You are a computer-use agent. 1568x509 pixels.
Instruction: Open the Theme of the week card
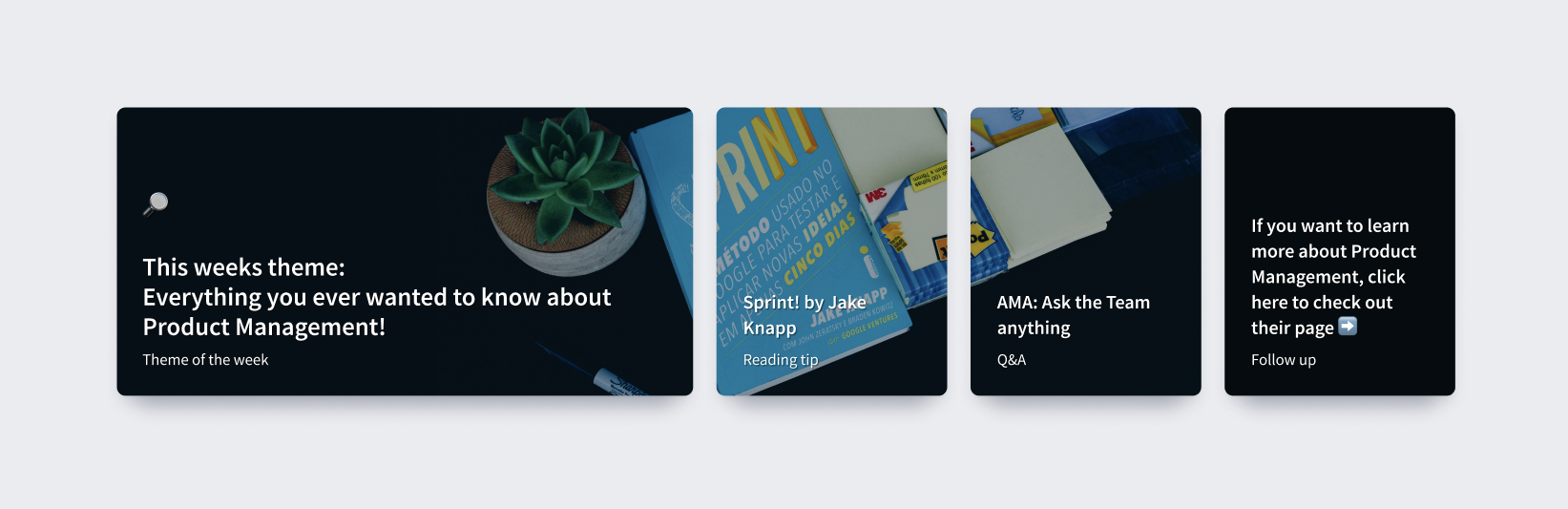[405, 251]
